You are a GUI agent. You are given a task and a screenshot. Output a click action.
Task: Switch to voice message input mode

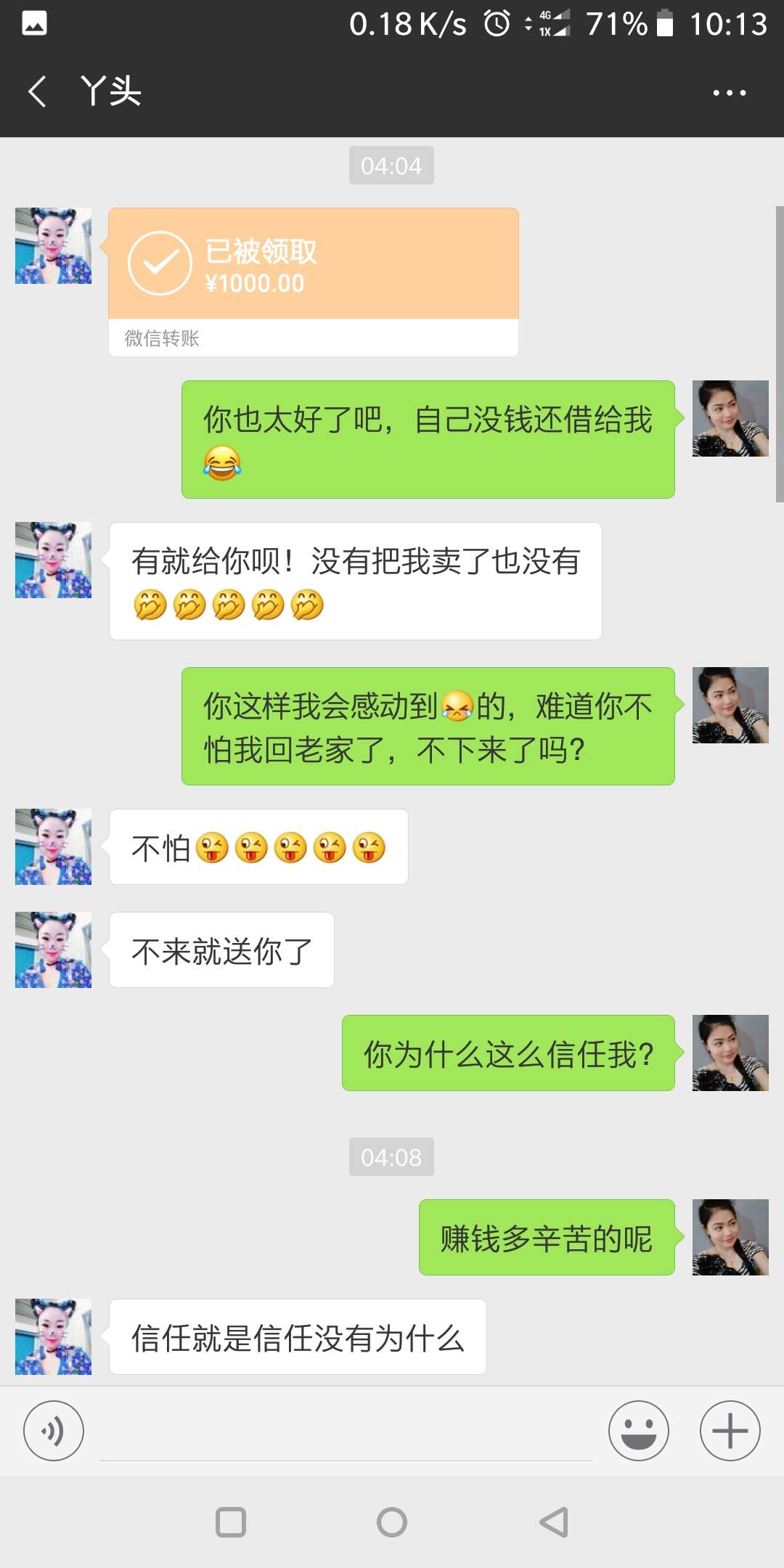[54, 1431]
